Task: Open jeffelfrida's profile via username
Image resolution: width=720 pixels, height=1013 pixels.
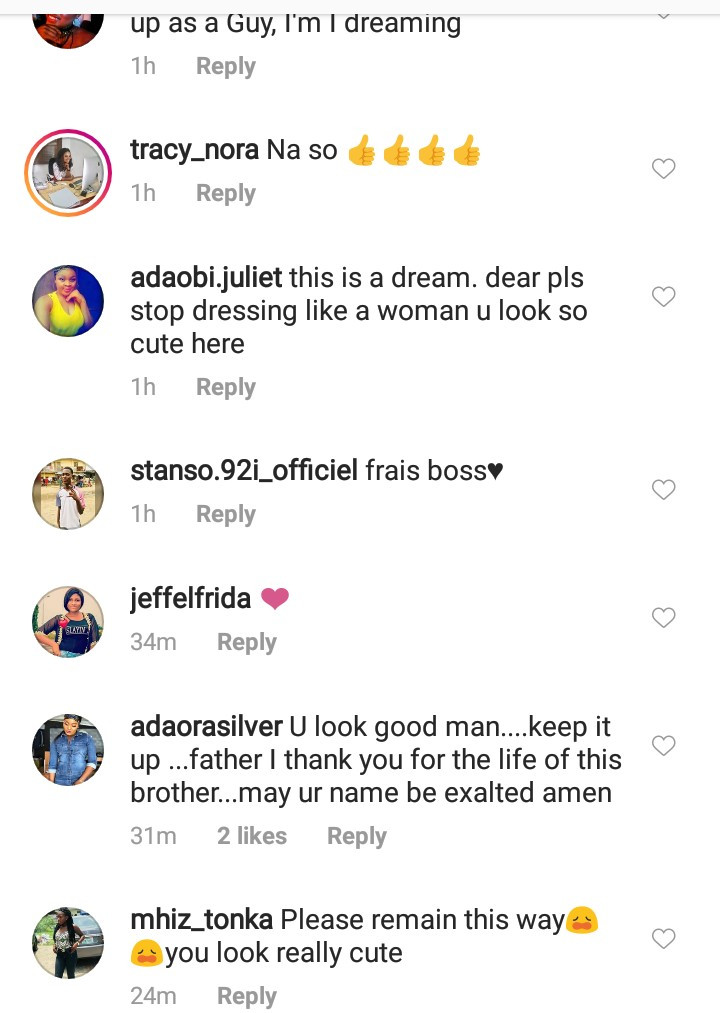Action: click(x=190, y=598)
